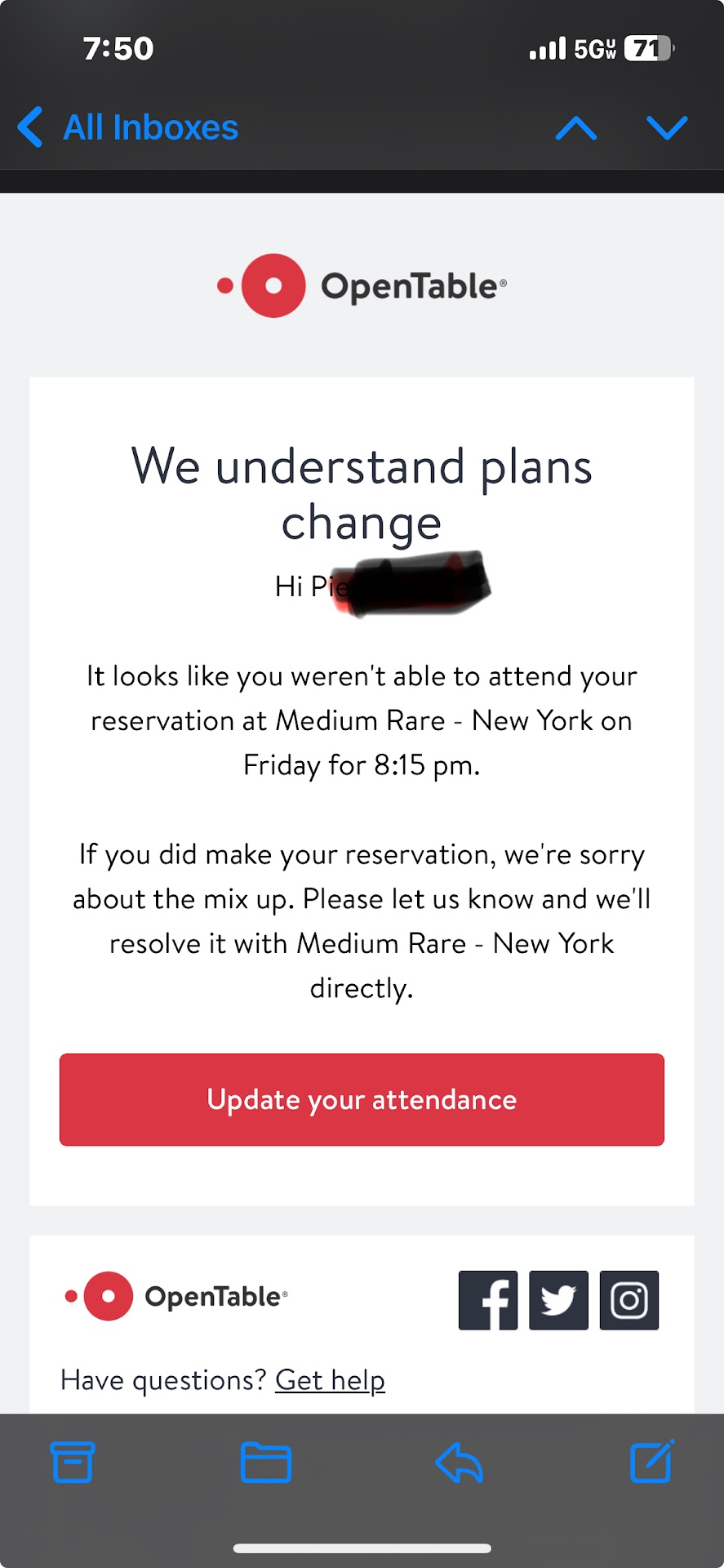Open OpenTable's Facebook page
The height and width of the screenshot is (1568, 724).
pos(488,1300)
